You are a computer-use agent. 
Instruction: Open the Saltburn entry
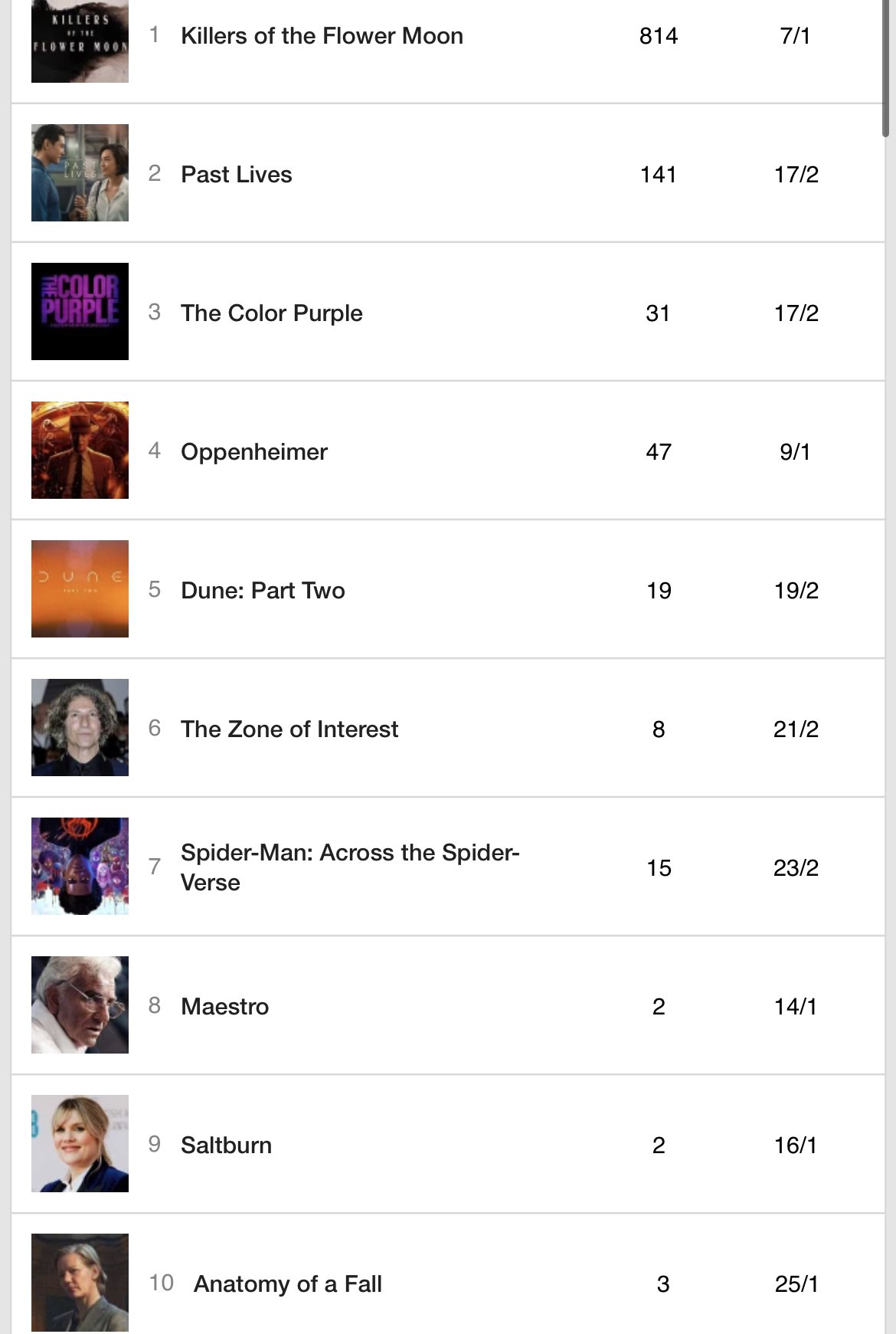[226, 1146]
